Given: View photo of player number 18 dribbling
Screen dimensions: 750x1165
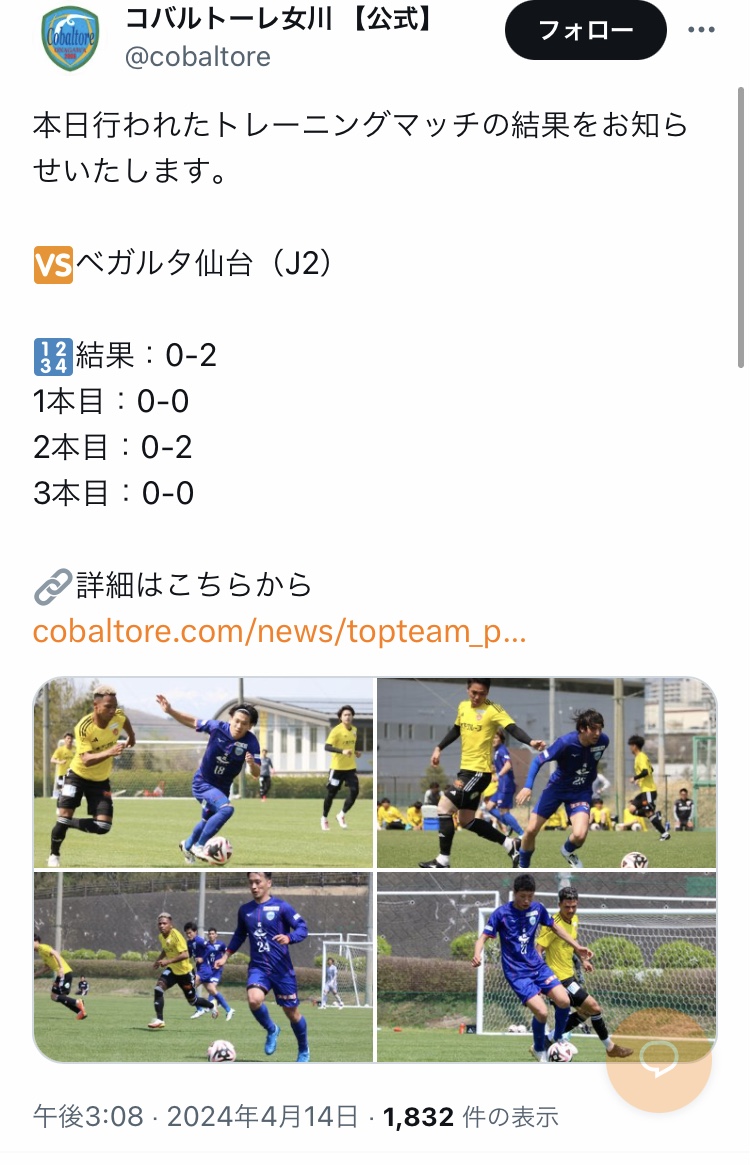Looking at the screenshot, I should pyautogui.click(x=203, y=772).
